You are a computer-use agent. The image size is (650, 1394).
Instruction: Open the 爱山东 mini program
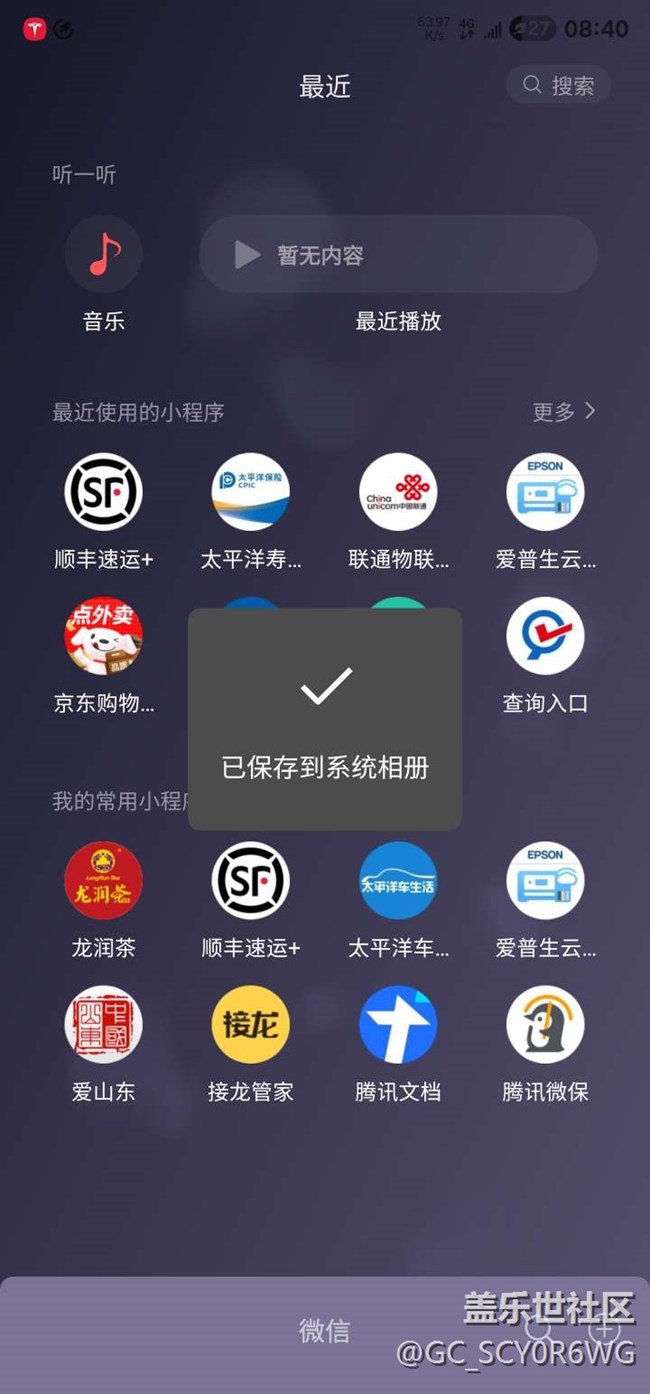[x=104, y=1024]
